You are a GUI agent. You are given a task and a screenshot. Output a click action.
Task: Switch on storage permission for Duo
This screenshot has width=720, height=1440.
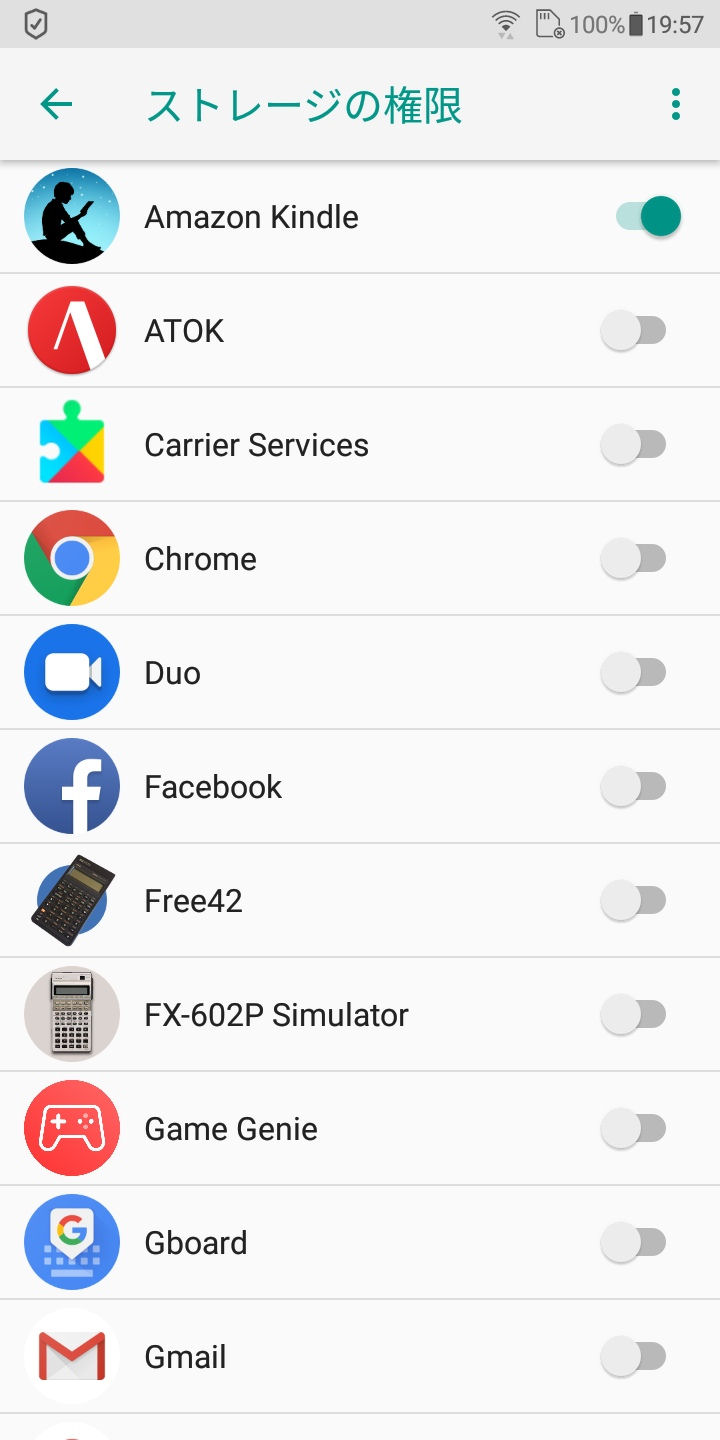pos(634,672)
